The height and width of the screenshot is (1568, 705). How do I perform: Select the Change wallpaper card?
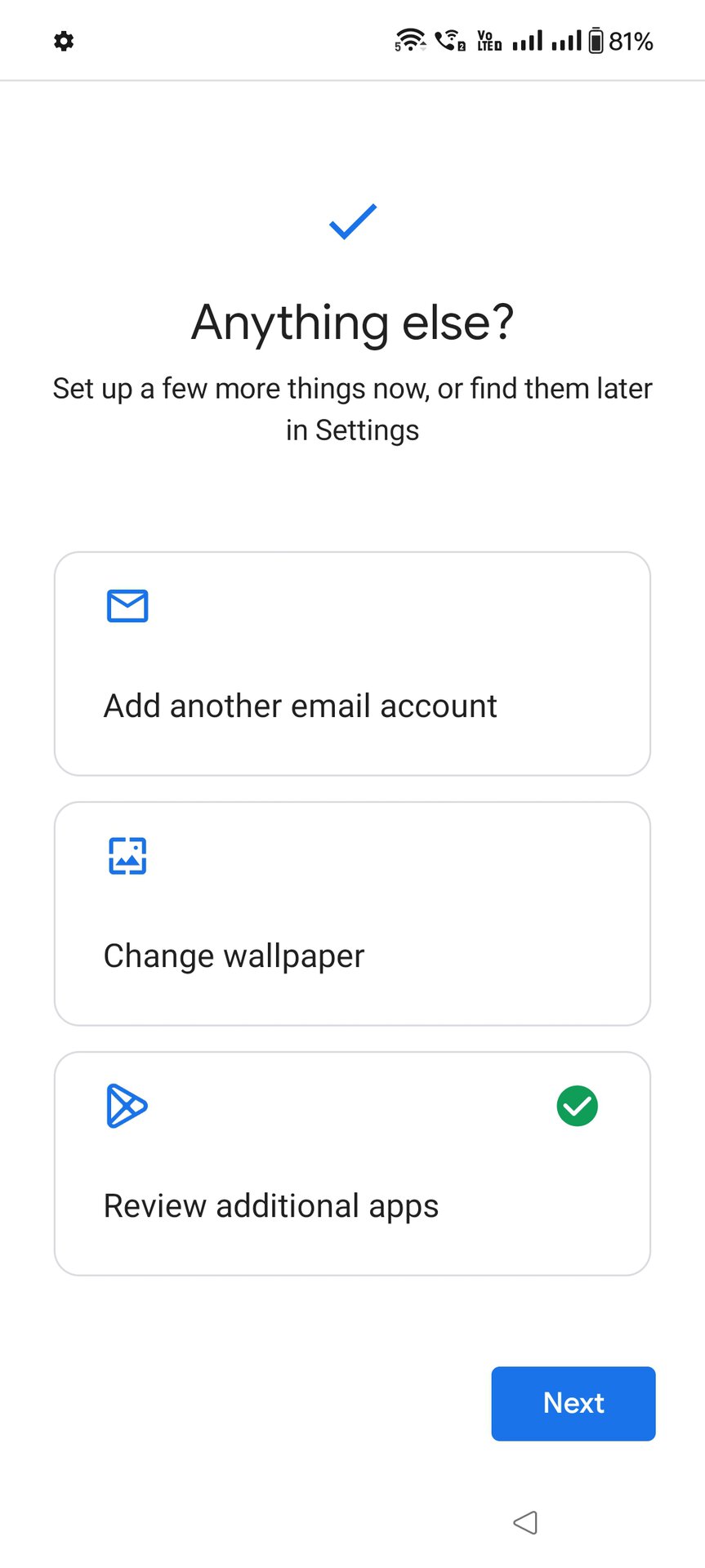click(352, 914)
